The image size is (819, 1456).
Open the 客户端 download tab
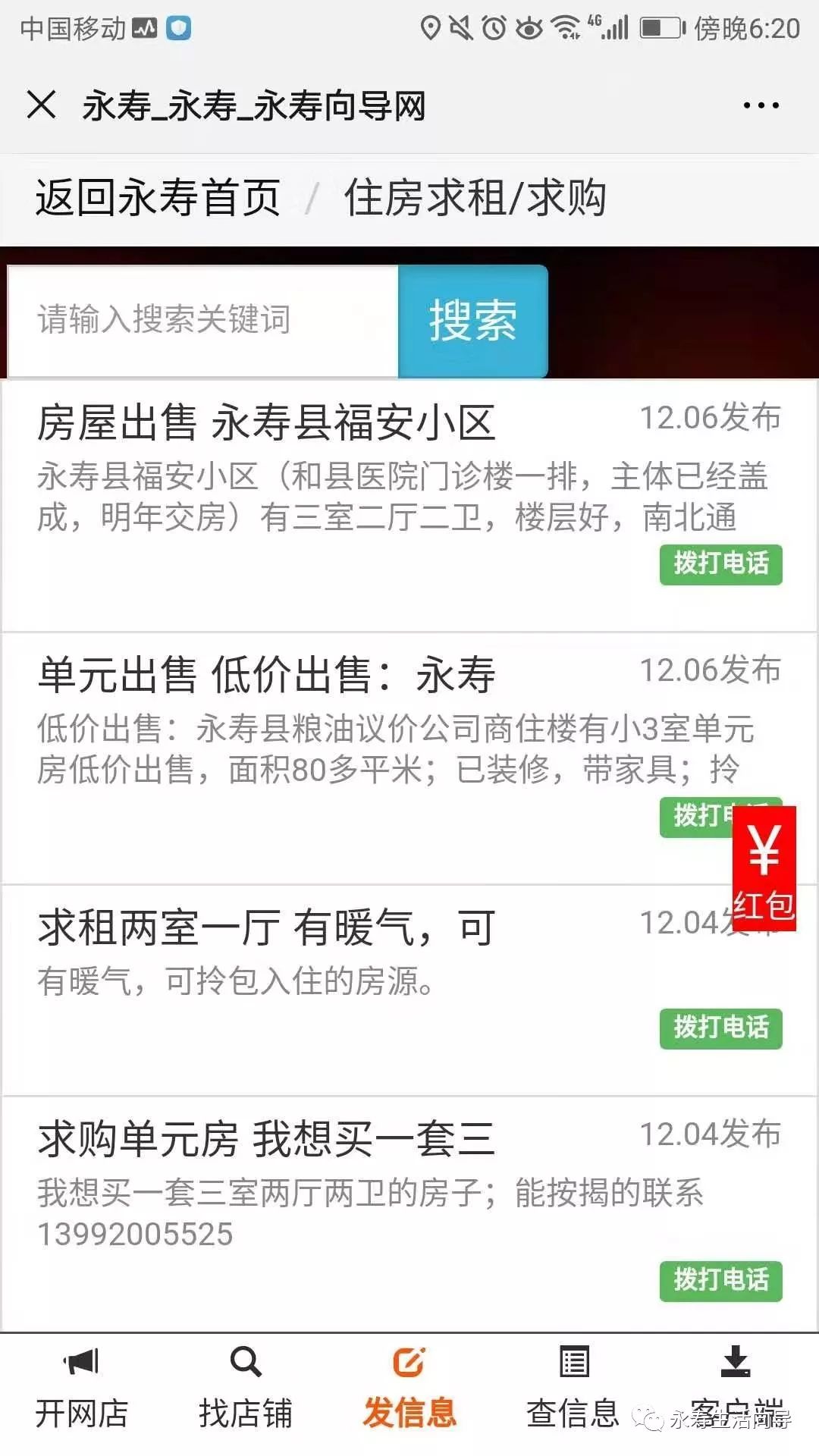point(736,1391)
